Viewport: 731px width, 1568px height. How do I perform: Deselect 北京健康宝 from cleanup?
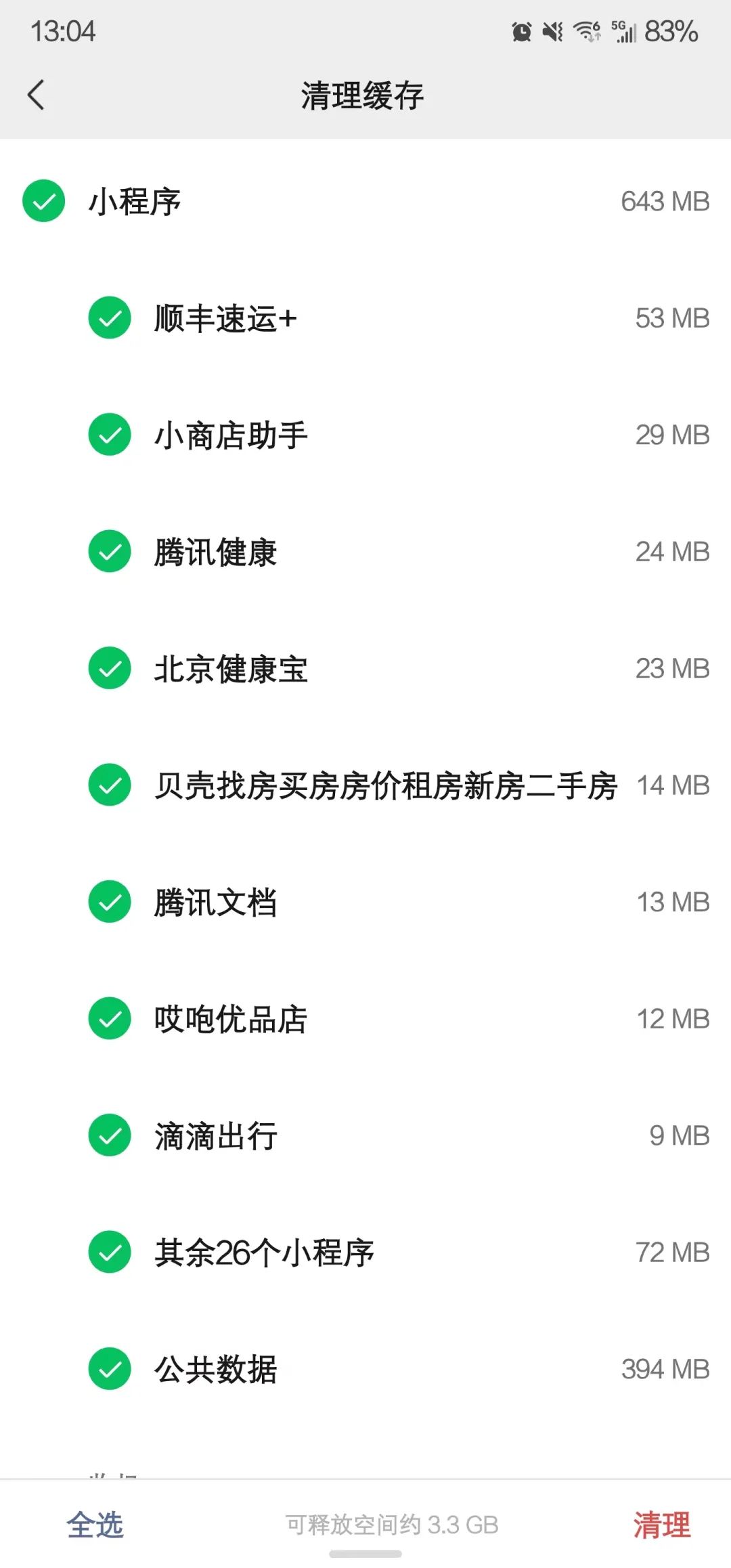(110, 668)
